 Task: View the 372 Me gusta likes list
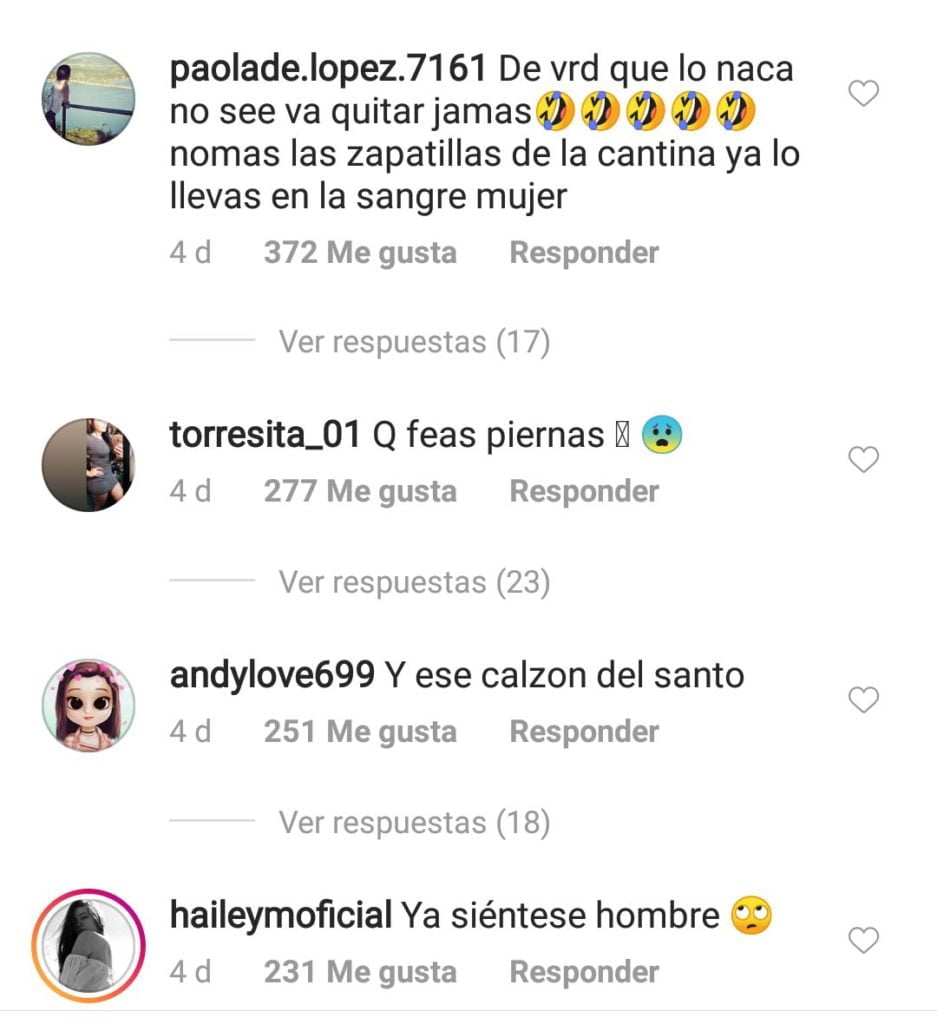pos(360,253)
